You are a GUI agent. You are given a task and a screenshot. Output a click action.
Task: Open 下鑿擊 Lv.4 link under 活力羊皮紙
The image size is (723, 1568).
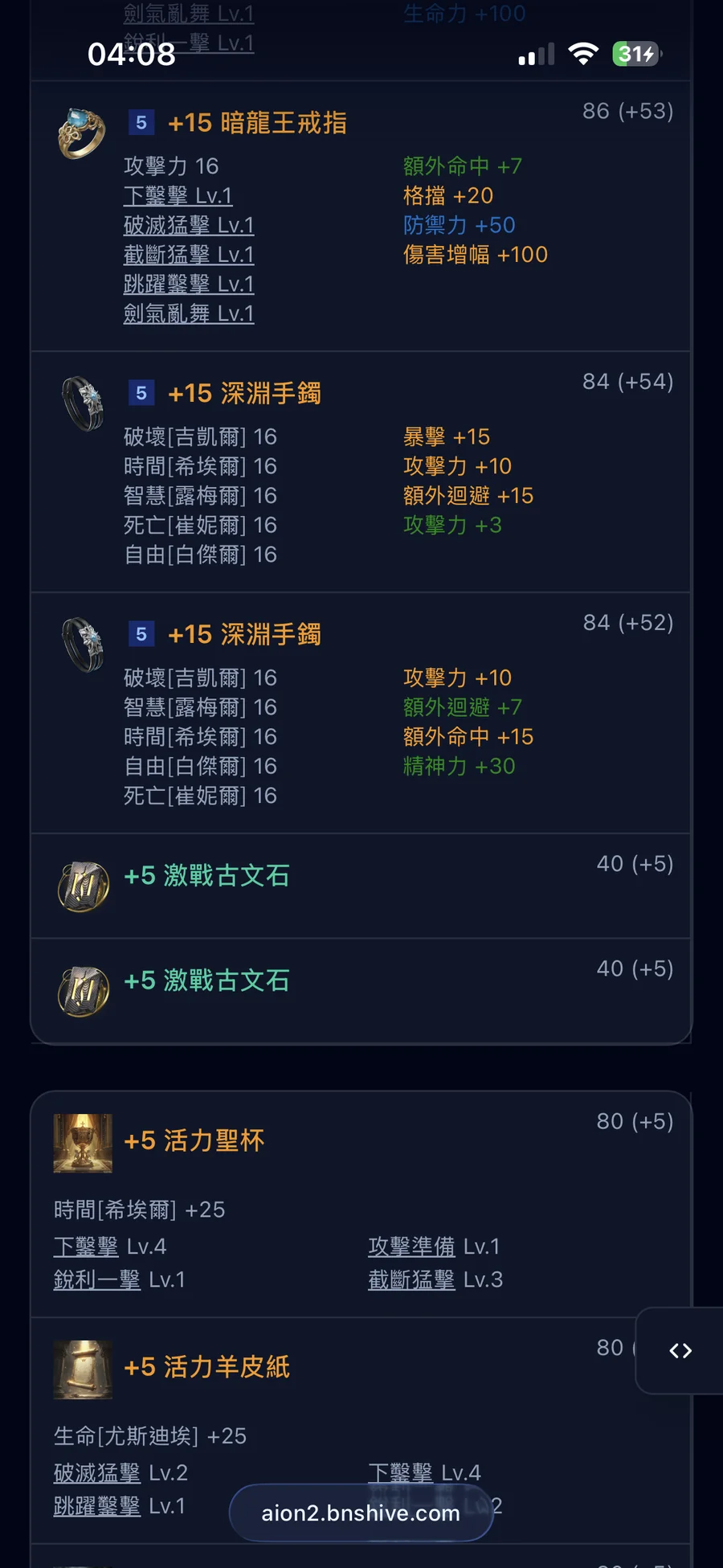(x=424, y=1473)
